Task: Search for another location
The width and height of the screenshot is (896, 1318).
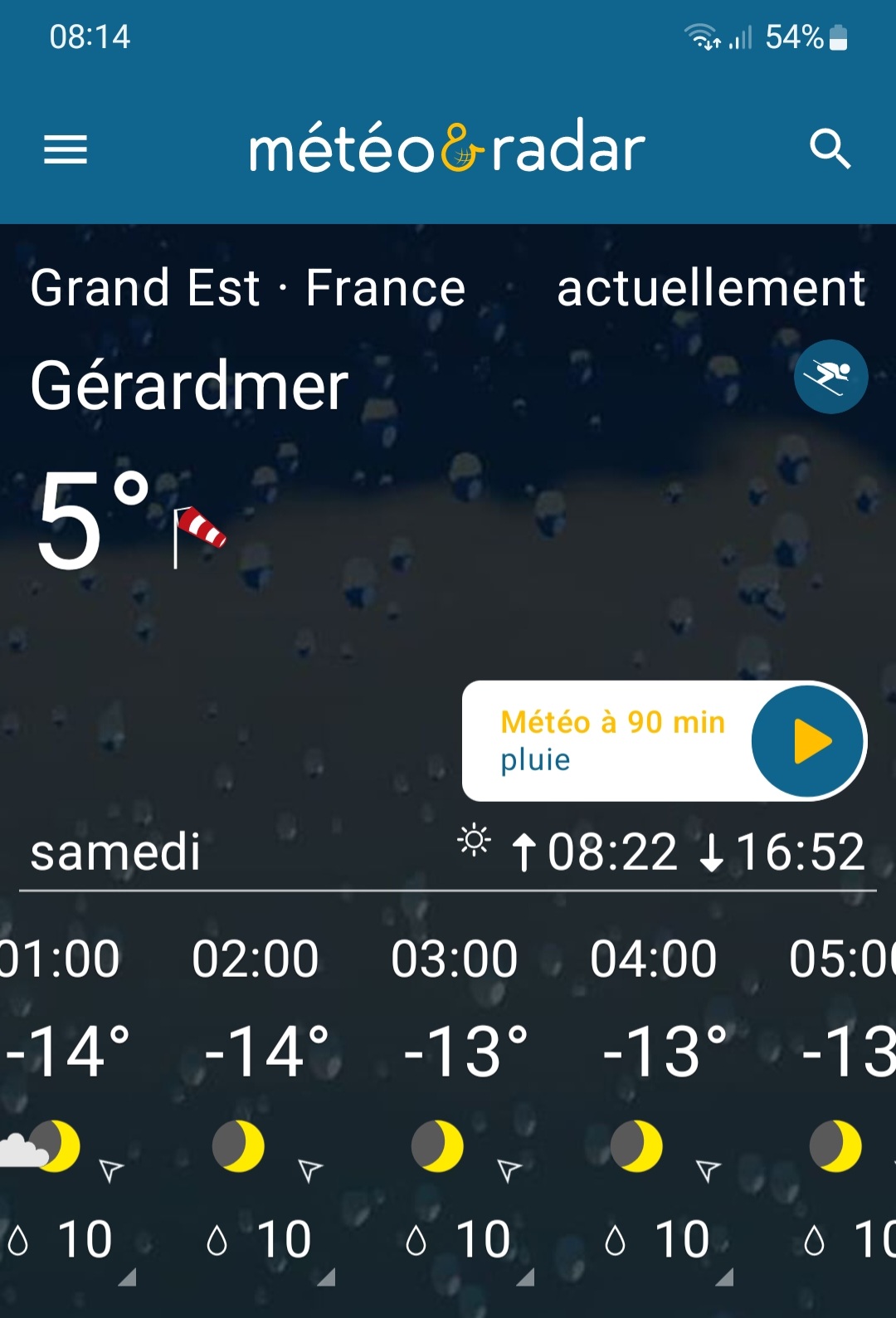Action: pos(830,149)
